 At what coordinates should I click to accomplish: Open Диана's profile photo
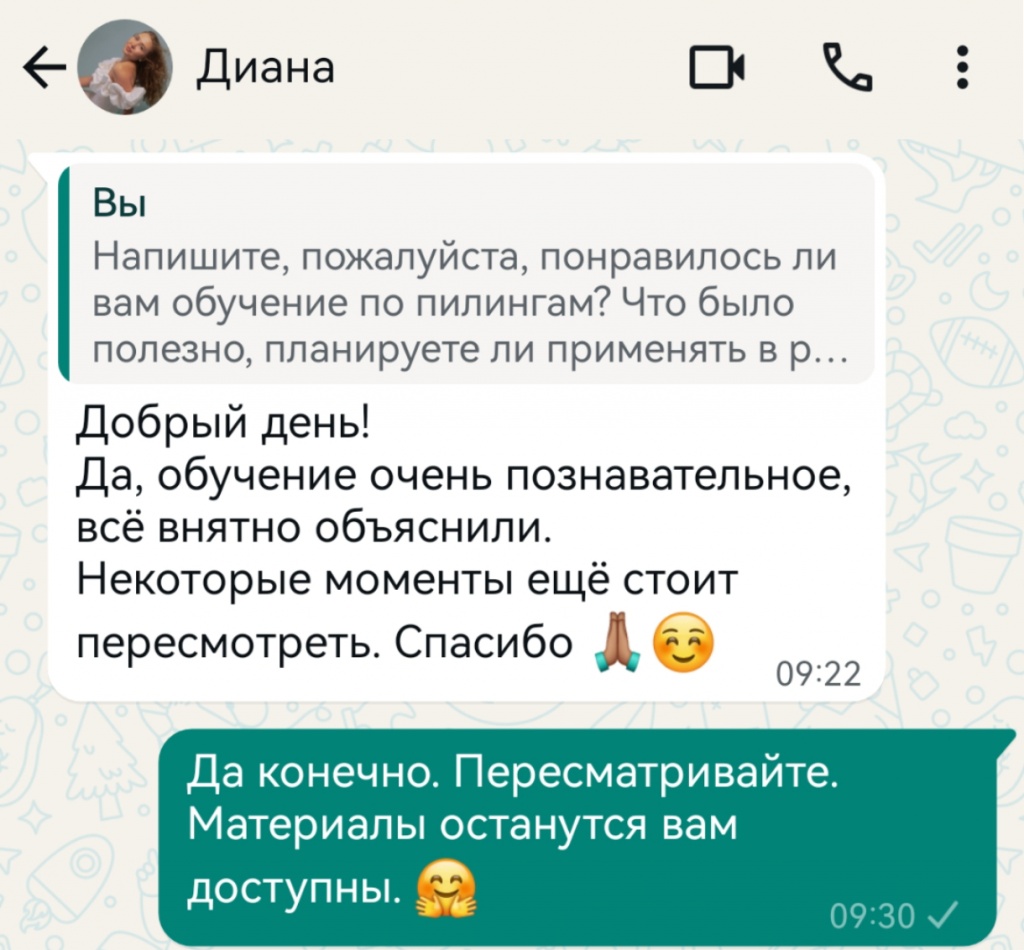(126, 68)
